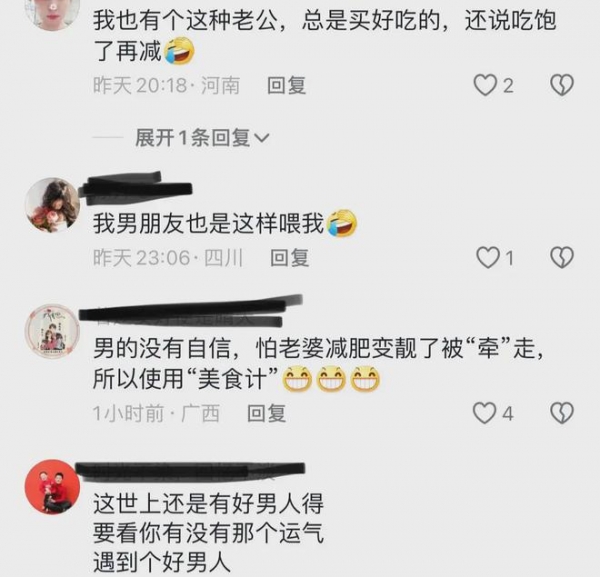Reply to the comment from 河南
The image size is (600, 577).
286,86
